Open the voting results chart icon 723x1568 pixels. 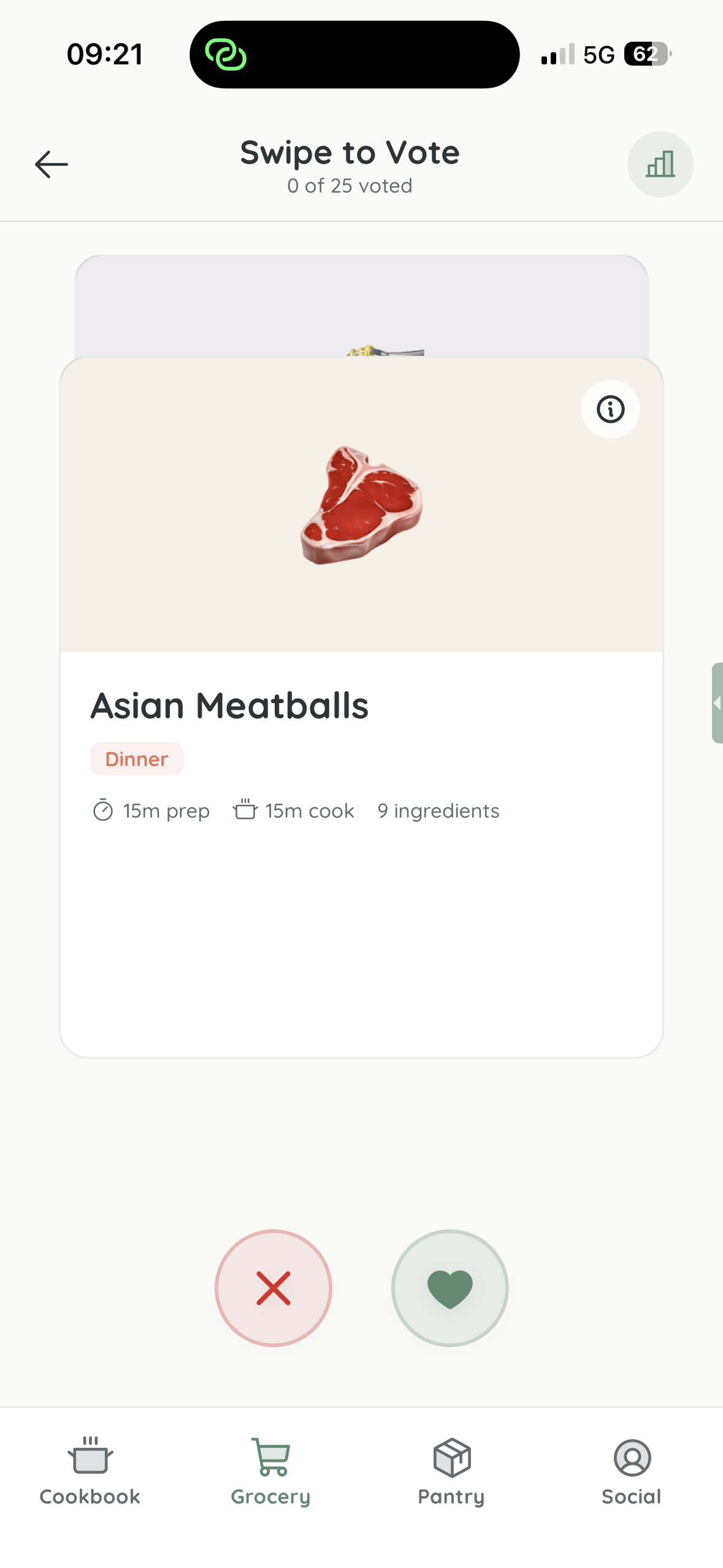pos(660,164)
